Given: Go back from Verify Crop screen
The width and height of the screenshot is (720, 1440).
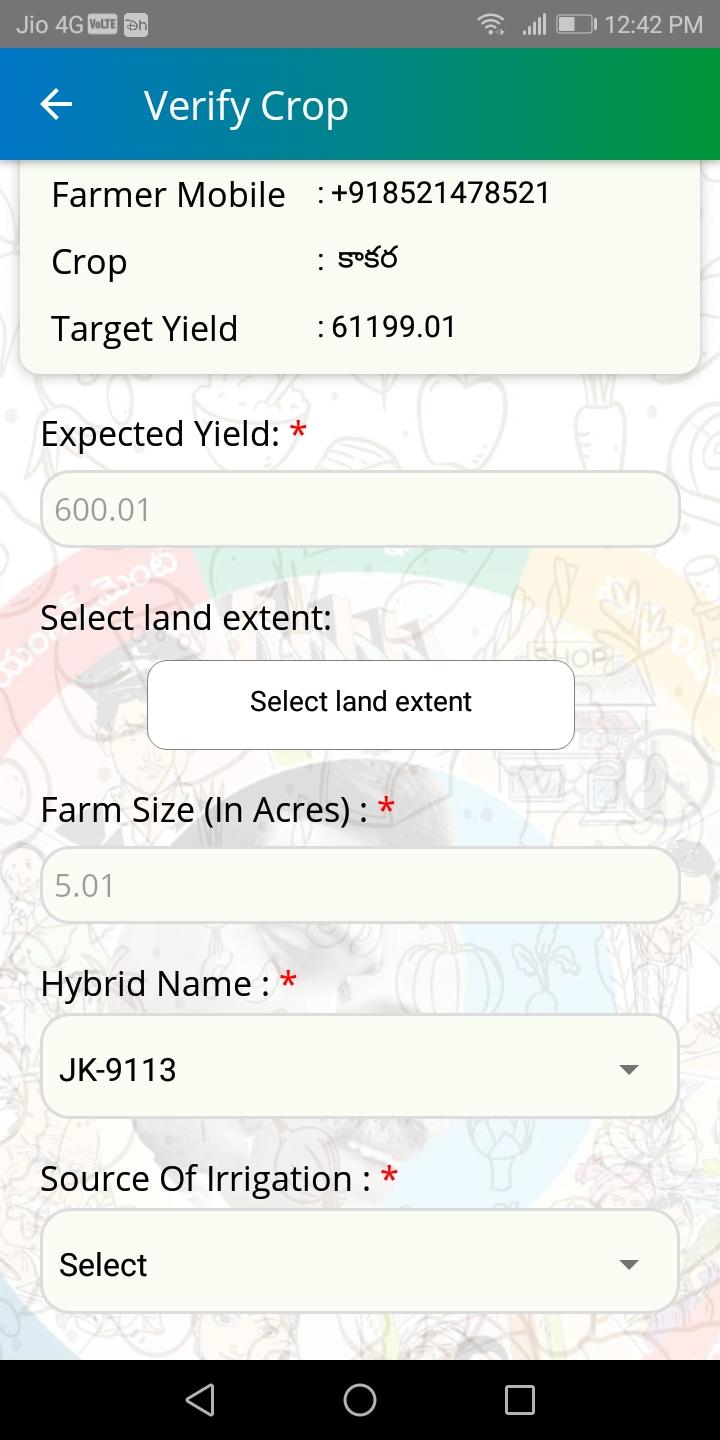Looking at the screenshot, I should click(x=56, y=104).
